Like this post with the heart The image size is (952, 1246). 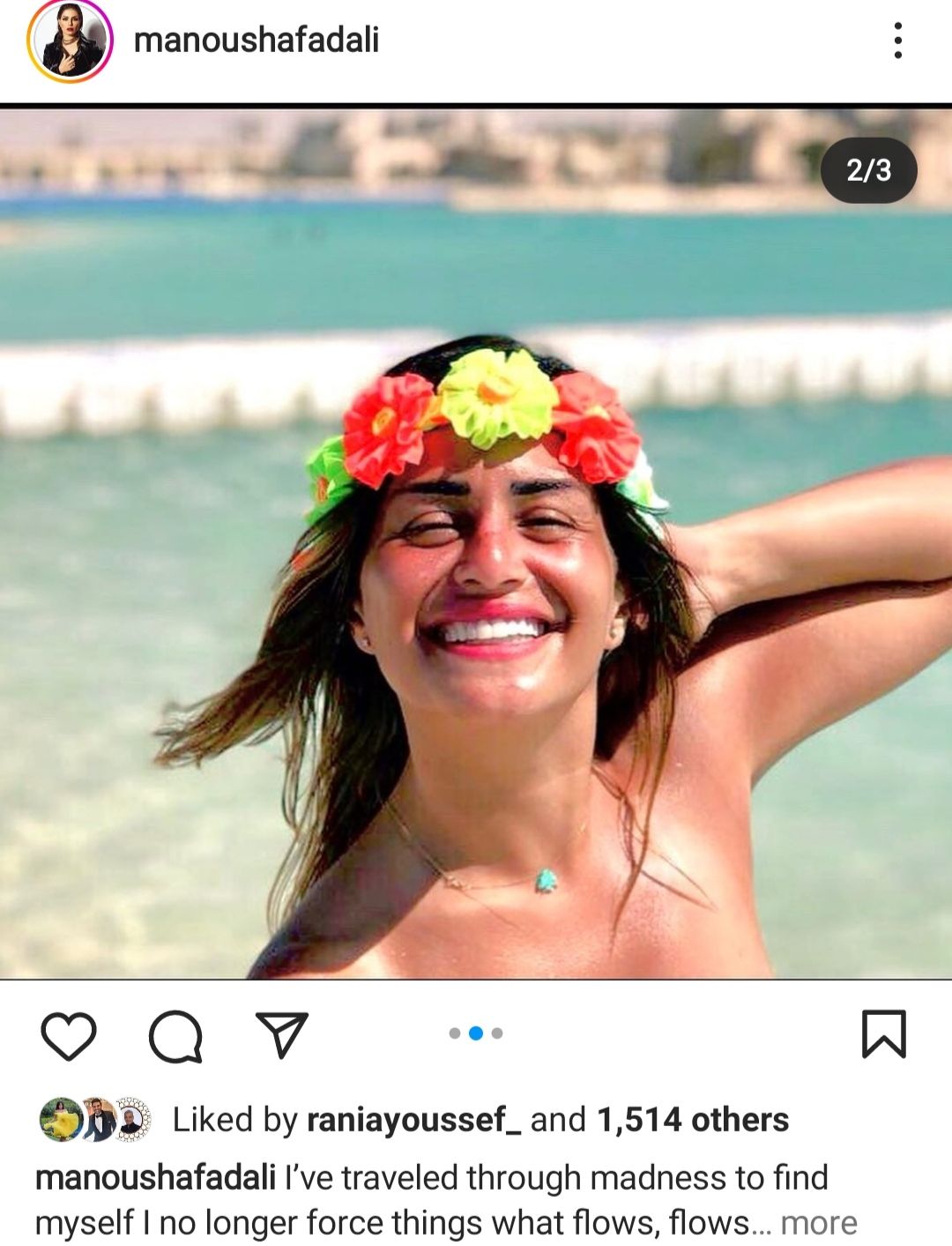click(x=69, y=1035)
